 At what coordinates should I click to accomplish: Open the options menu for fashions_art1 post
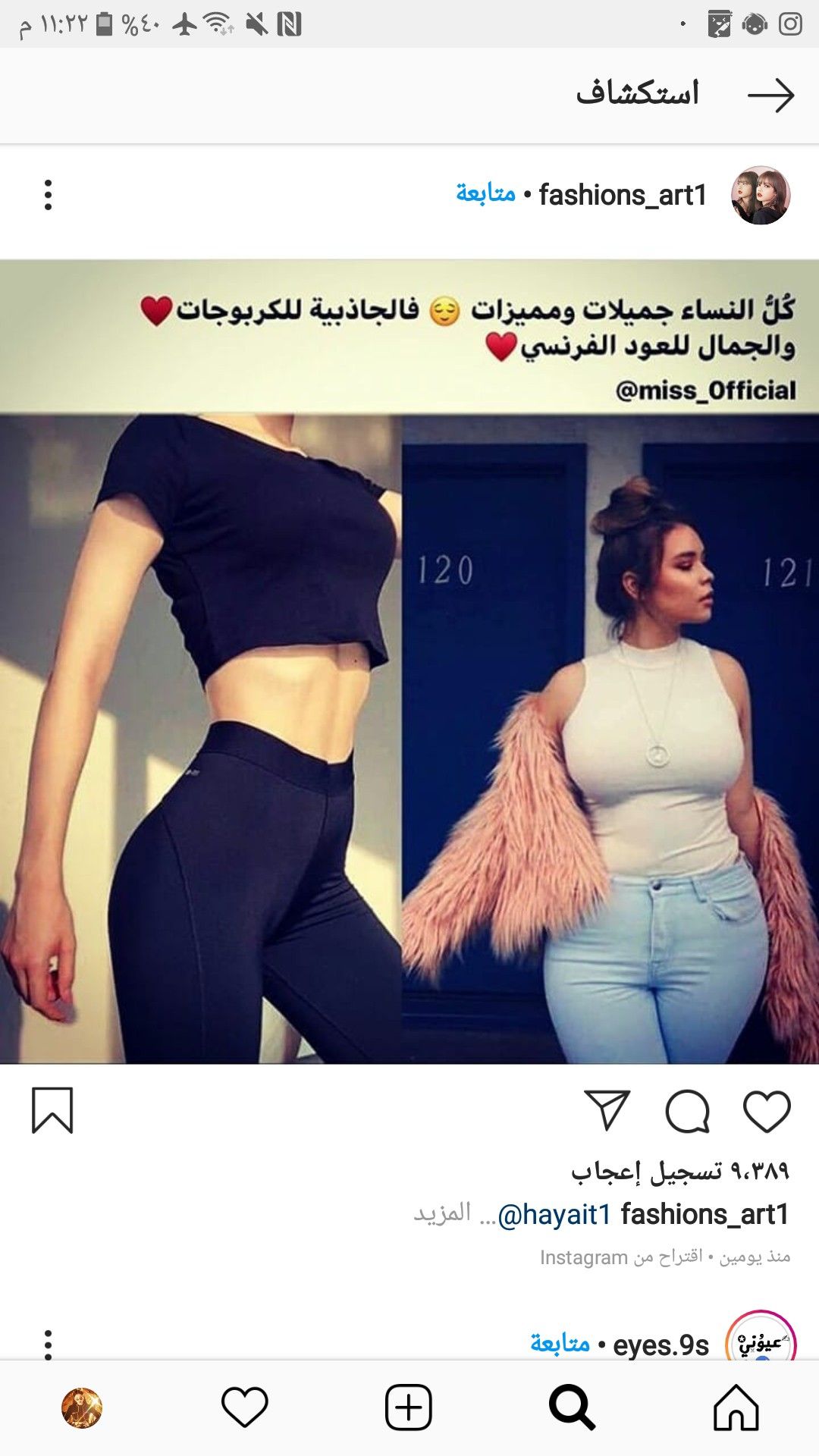point(48,195)
